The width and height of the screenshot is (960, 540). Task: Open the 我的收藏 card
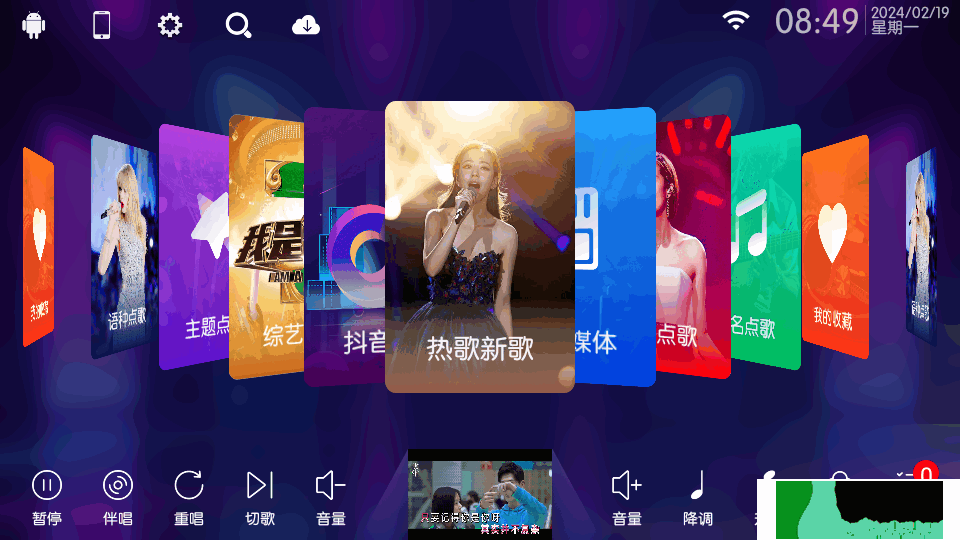[835, 250]
